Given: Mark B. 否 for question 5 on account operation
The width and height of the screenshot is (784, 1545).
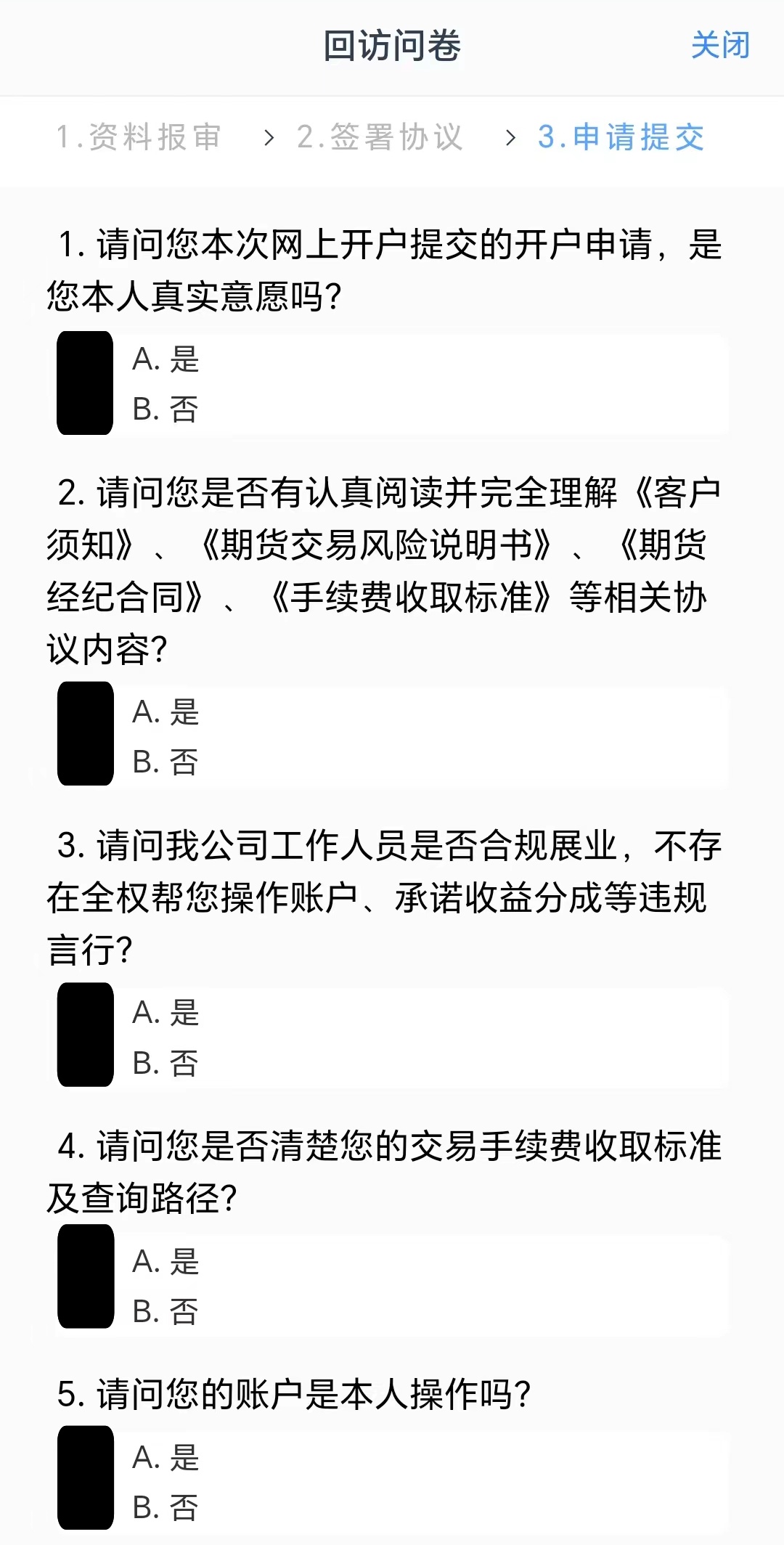Looking at the screenshot, I should pyautogui.click(x=166, y=1508).
